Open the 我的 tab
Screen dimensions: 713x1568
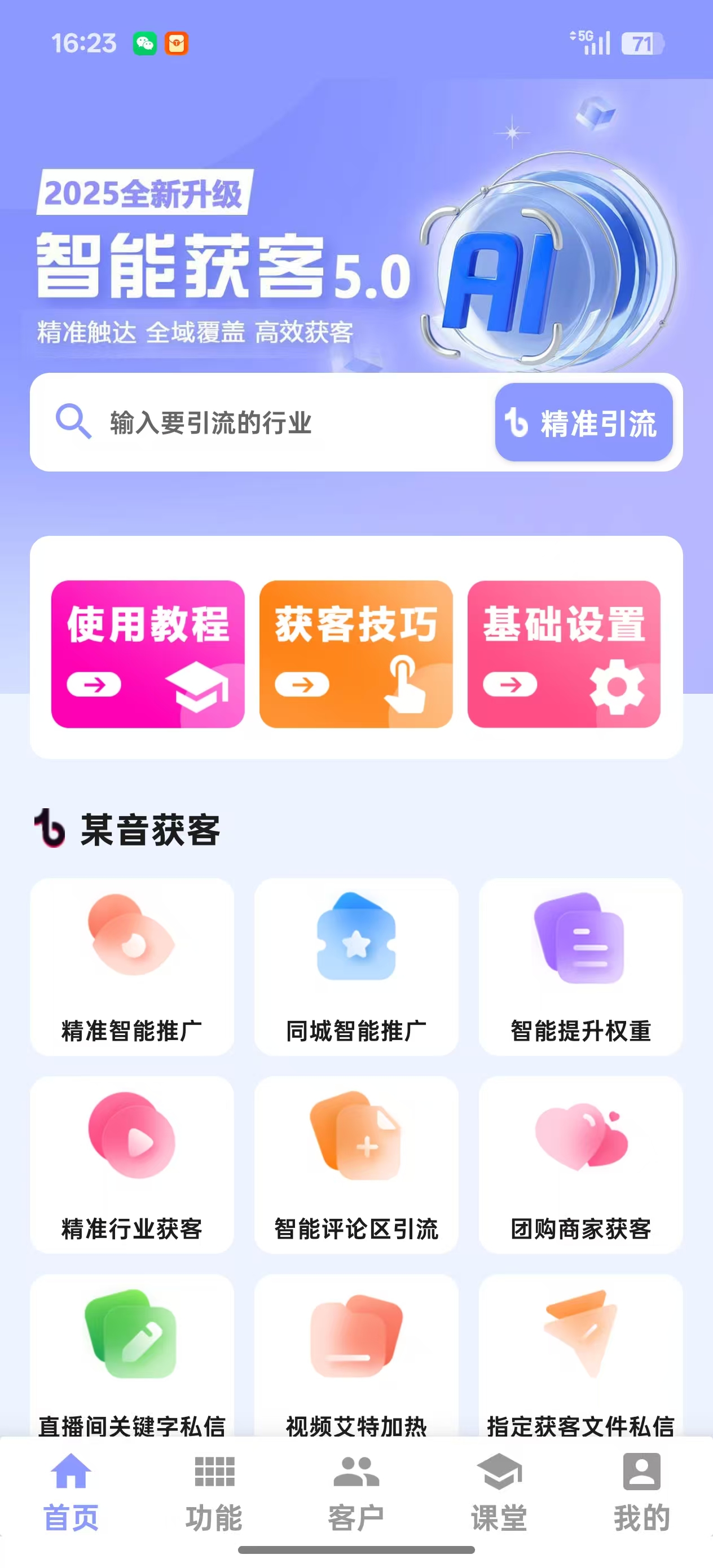click(642, 1491)
